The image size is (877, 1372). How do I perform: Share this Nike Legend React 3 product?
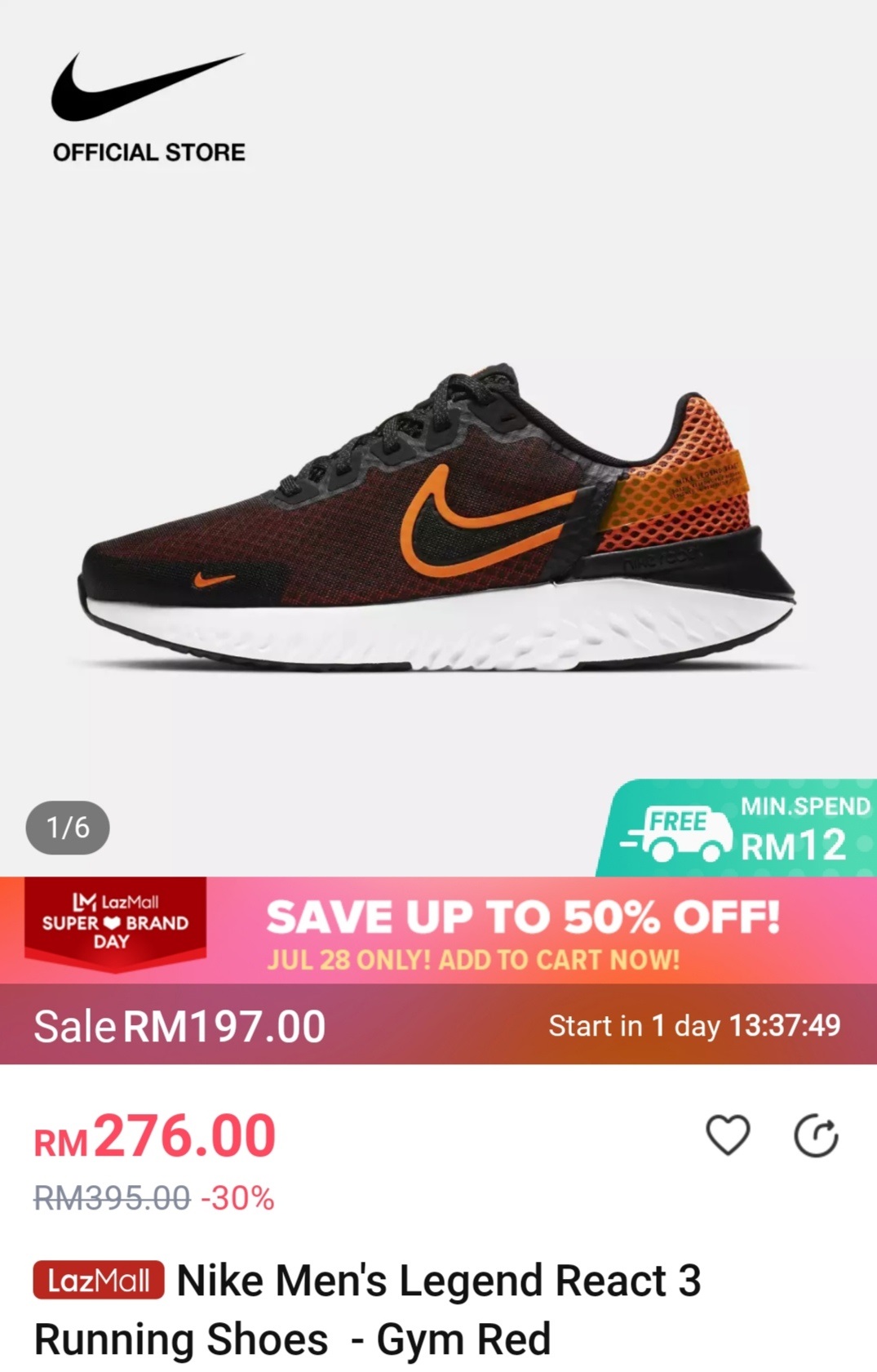pos(816,1136)
